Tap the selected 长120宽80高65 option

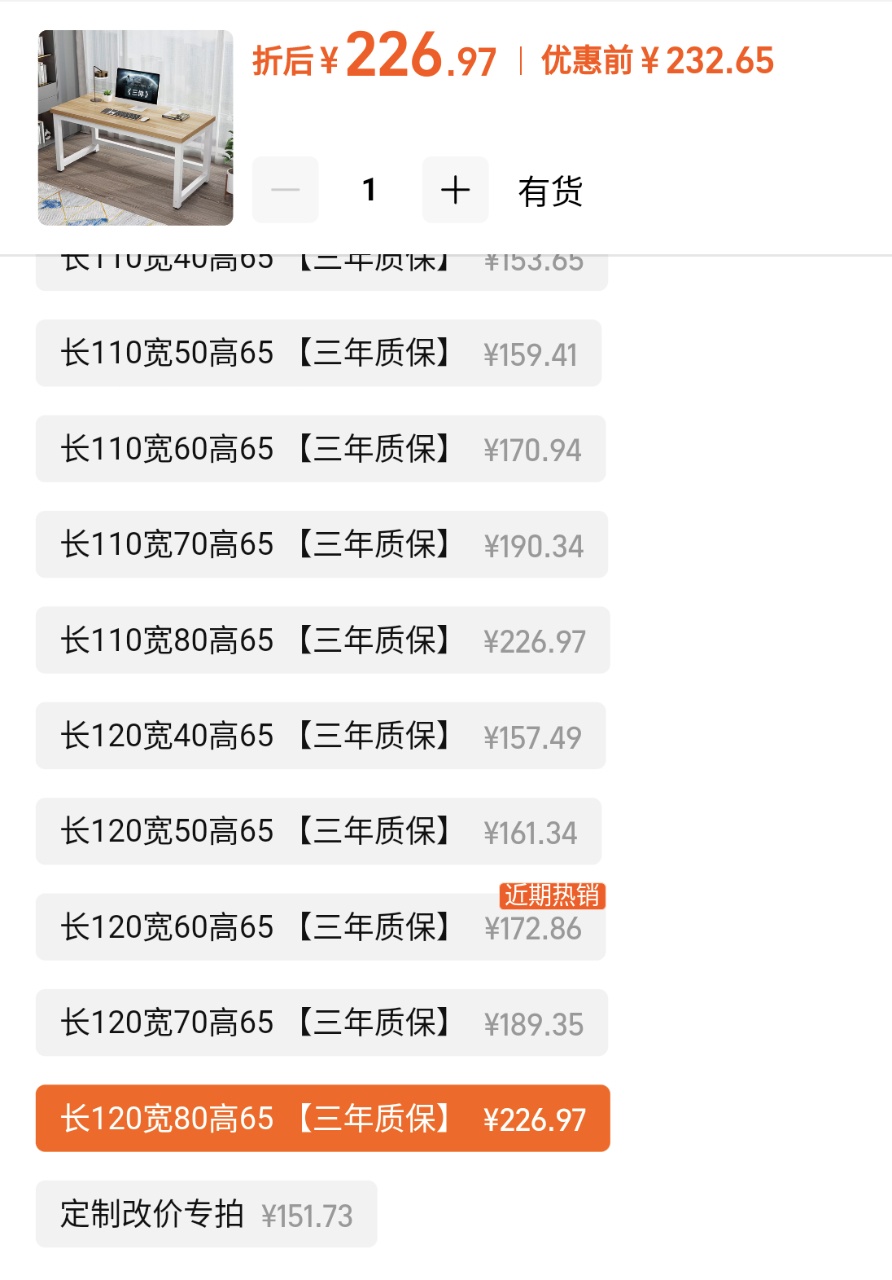(x=322, y=1118)
